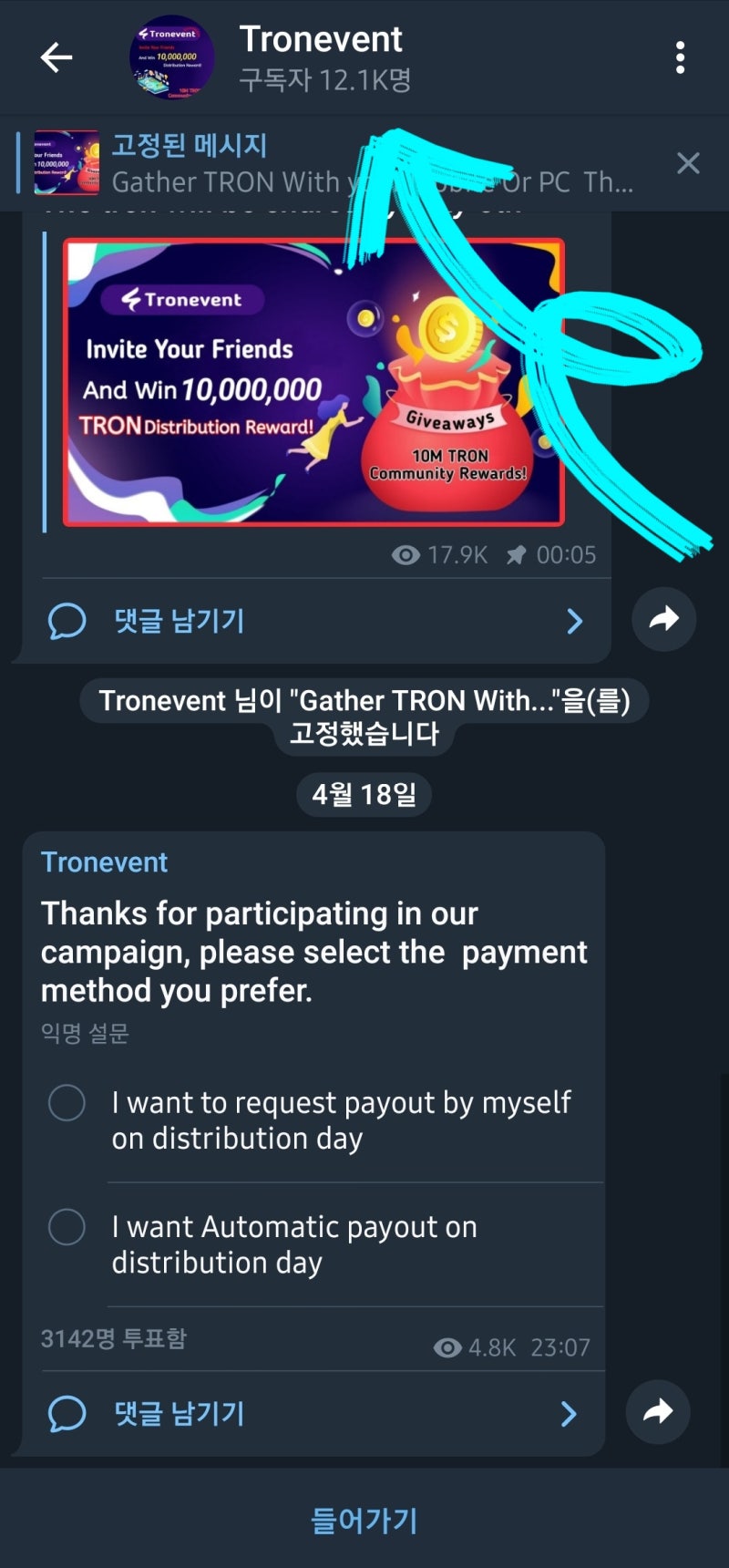Tap the Tronevent channel profile photo

[x=171, y=57]
